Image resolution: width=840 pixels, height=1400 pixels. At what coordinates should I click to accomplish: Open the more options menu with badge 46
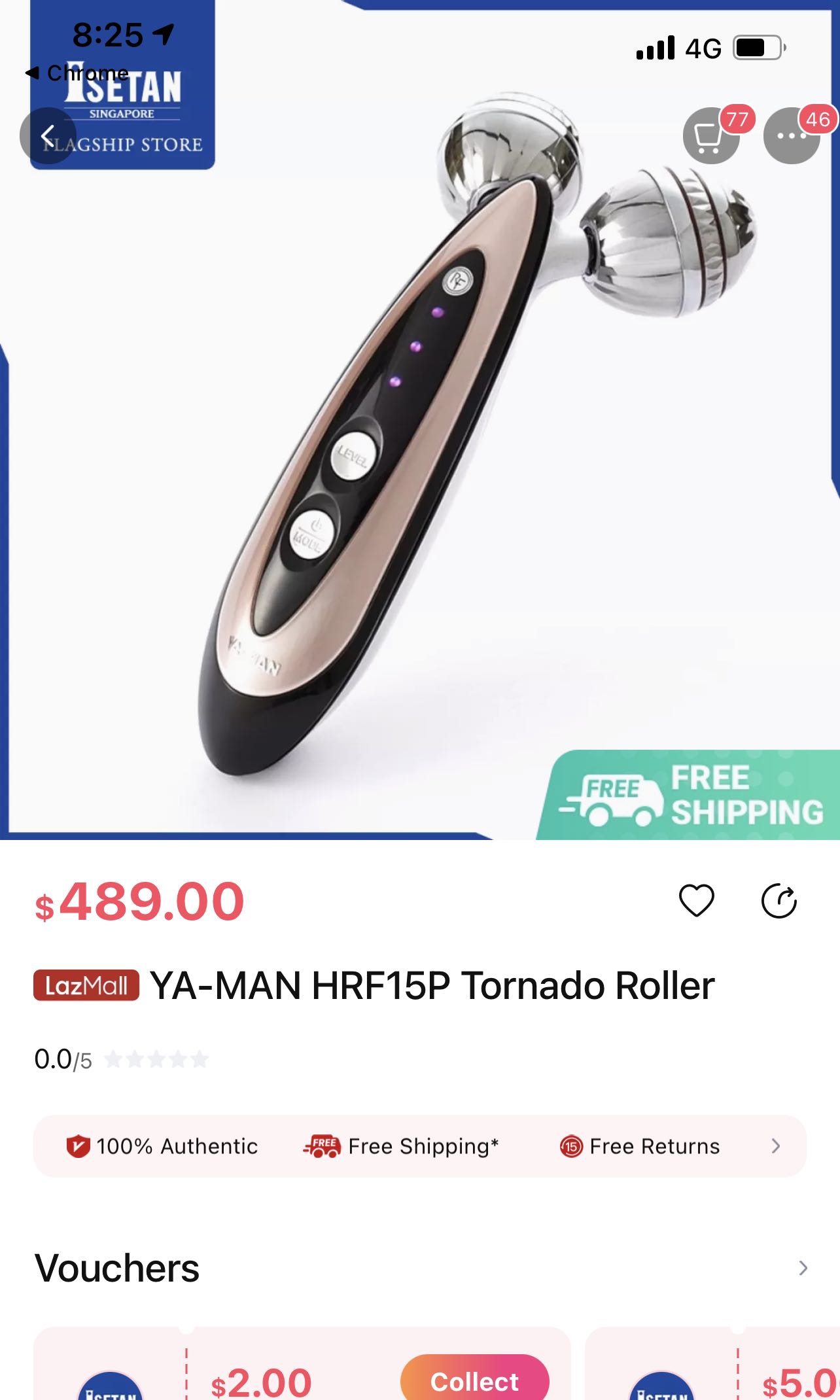tap(792, 135)
